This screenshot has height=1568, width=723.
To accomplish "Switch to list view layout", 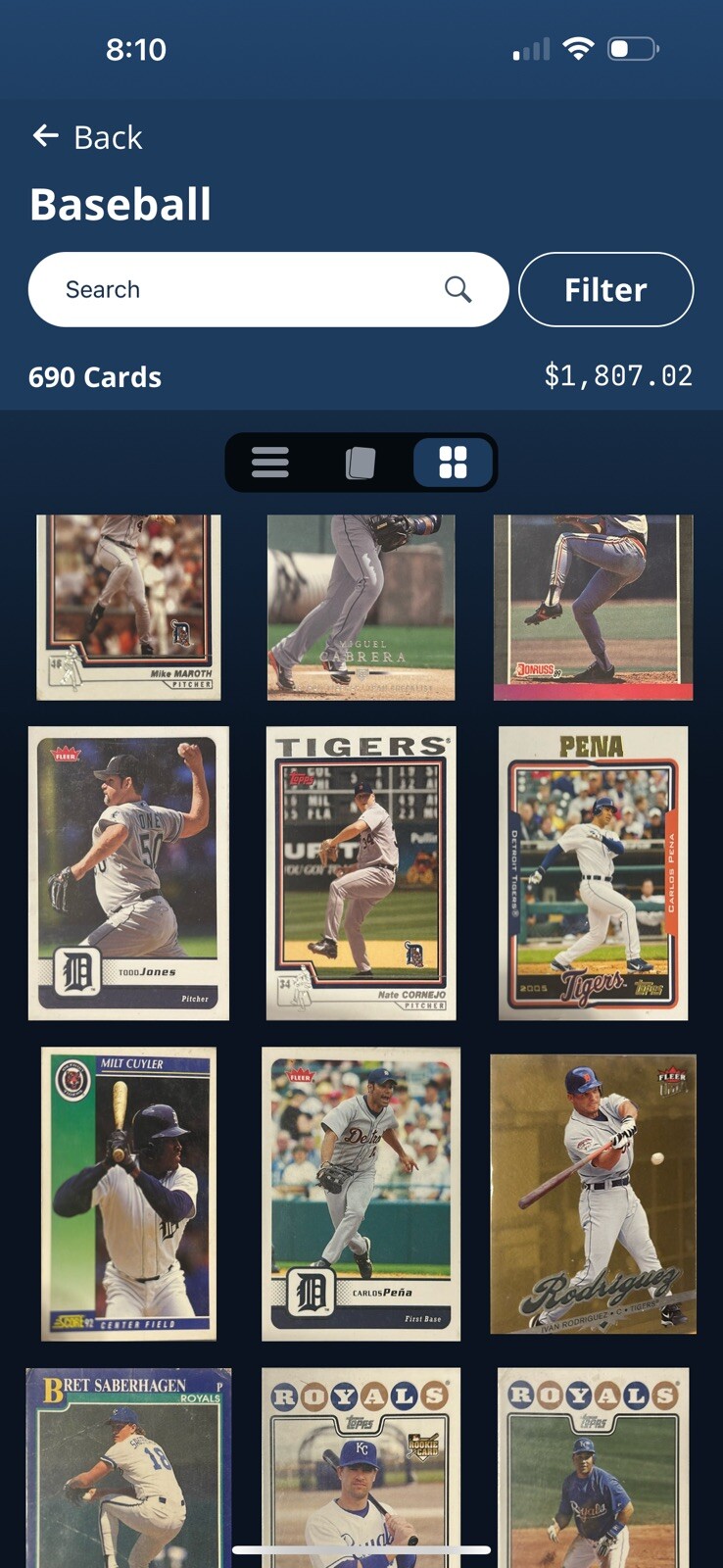I will coord(269,463).
